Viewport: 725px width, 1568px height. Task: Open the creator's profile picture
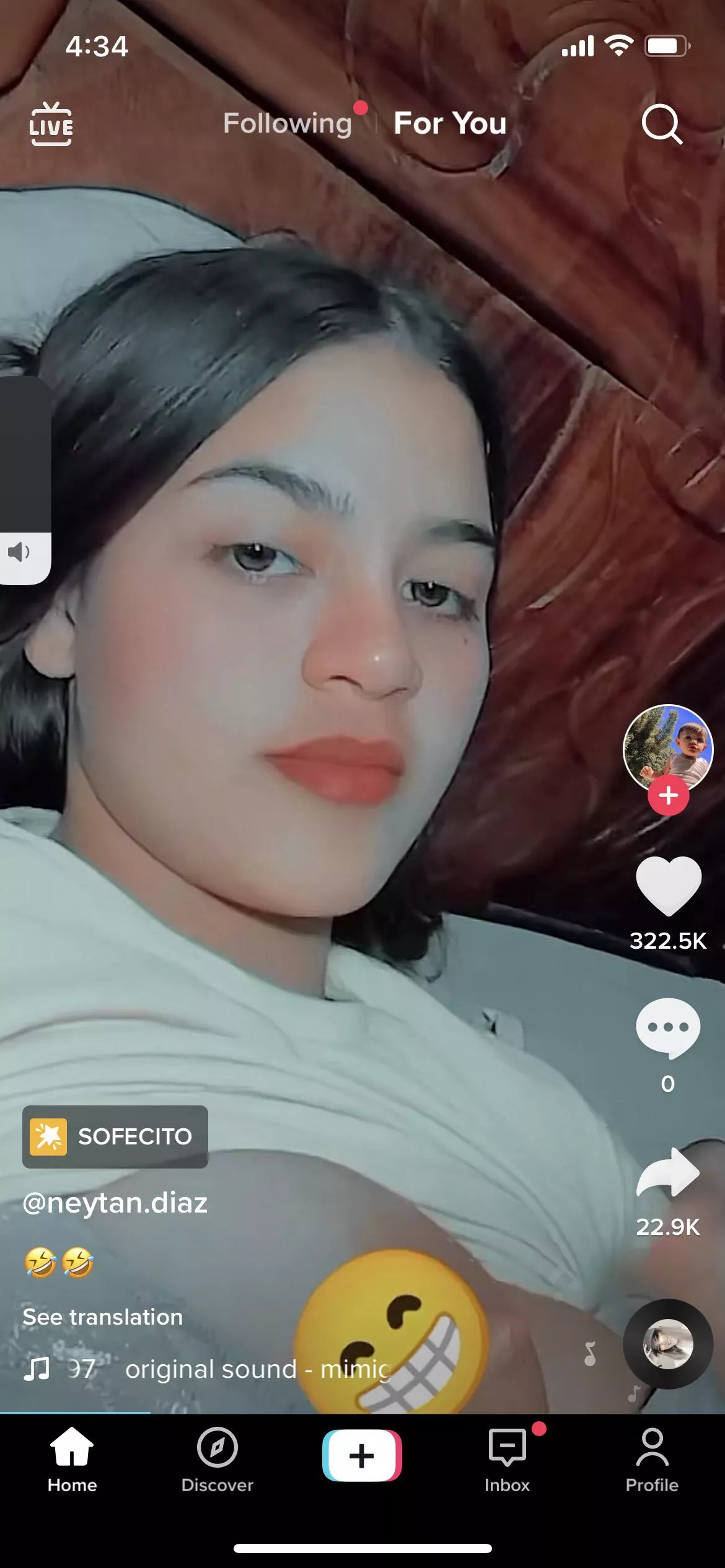click(x=667, y=747)
